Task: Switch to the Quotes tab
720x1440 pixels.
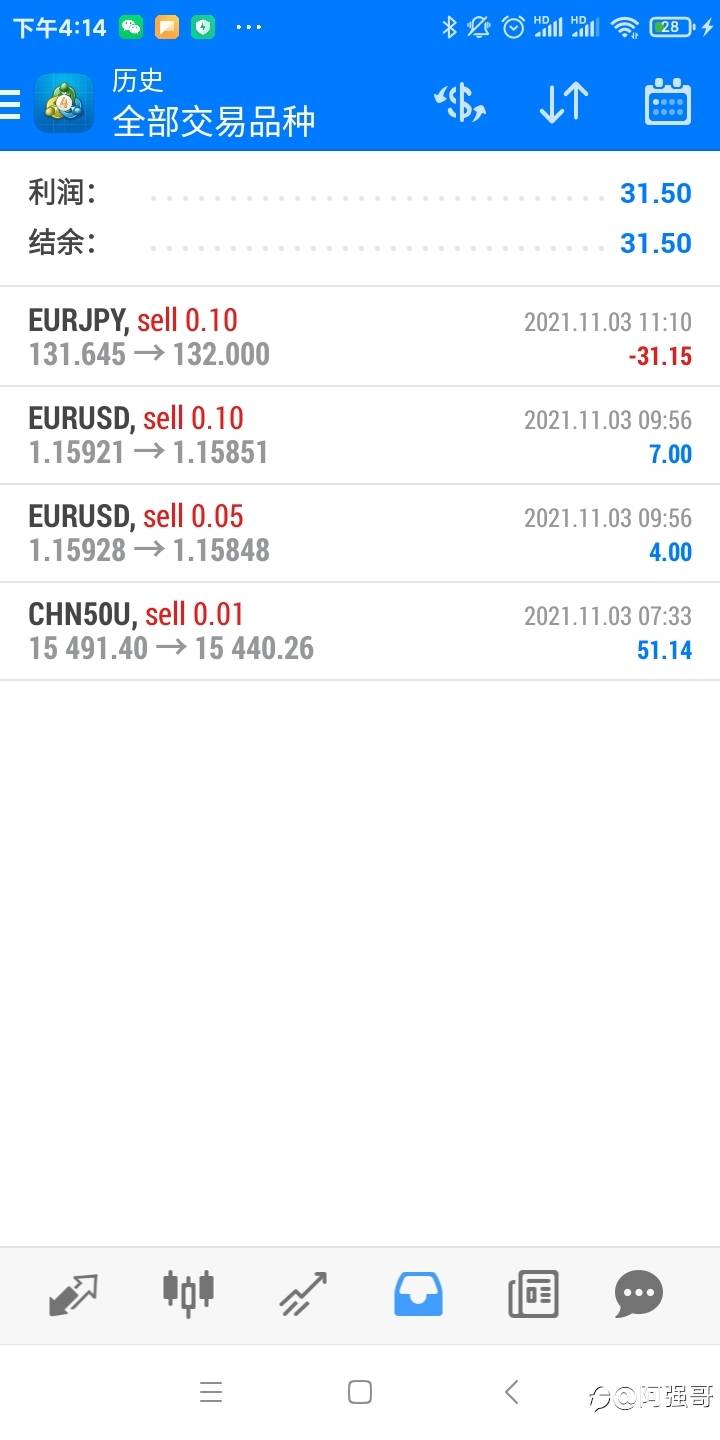Action: pyautogui.click(x=73, y=1294)
